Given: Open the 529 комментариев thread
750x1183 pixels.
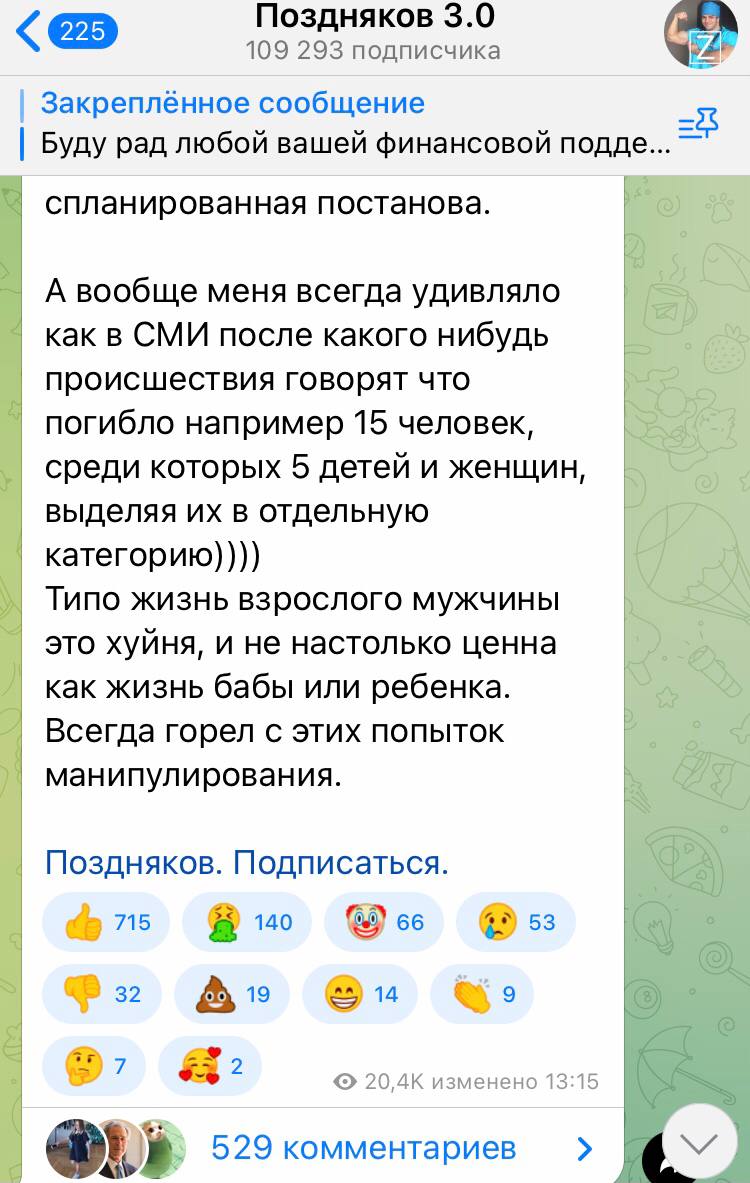Looking at the screenshot, I should [364, 1147].
